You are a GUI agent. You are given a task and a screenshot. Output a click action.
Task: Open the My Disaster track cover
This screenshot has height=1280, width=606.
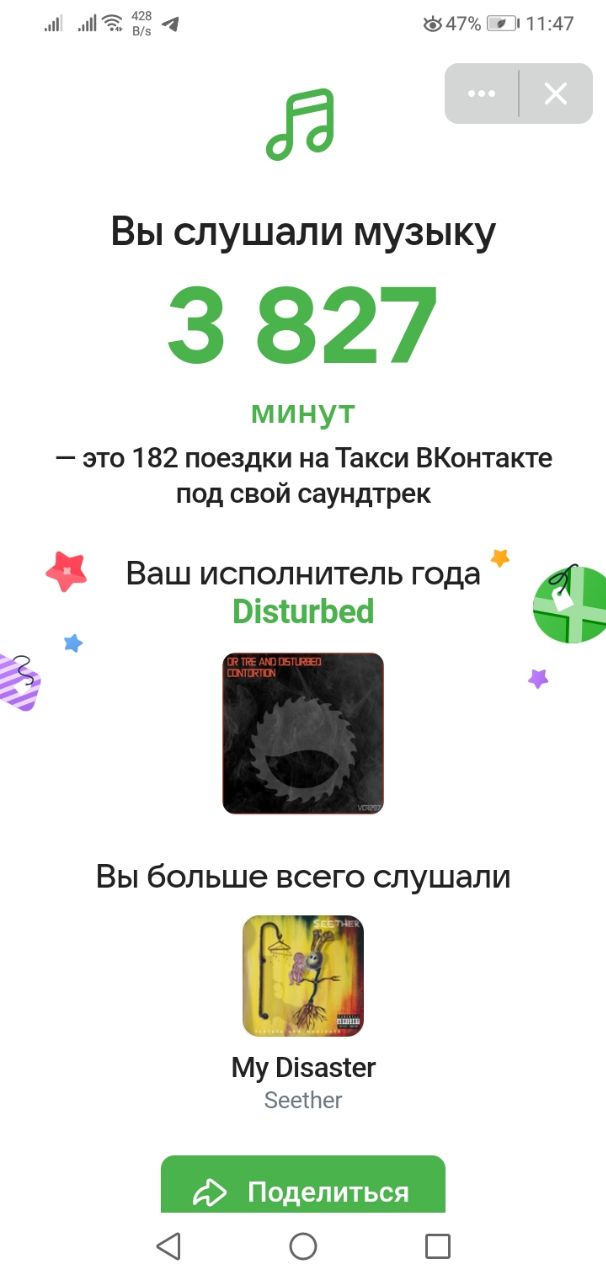click(303, 975)
